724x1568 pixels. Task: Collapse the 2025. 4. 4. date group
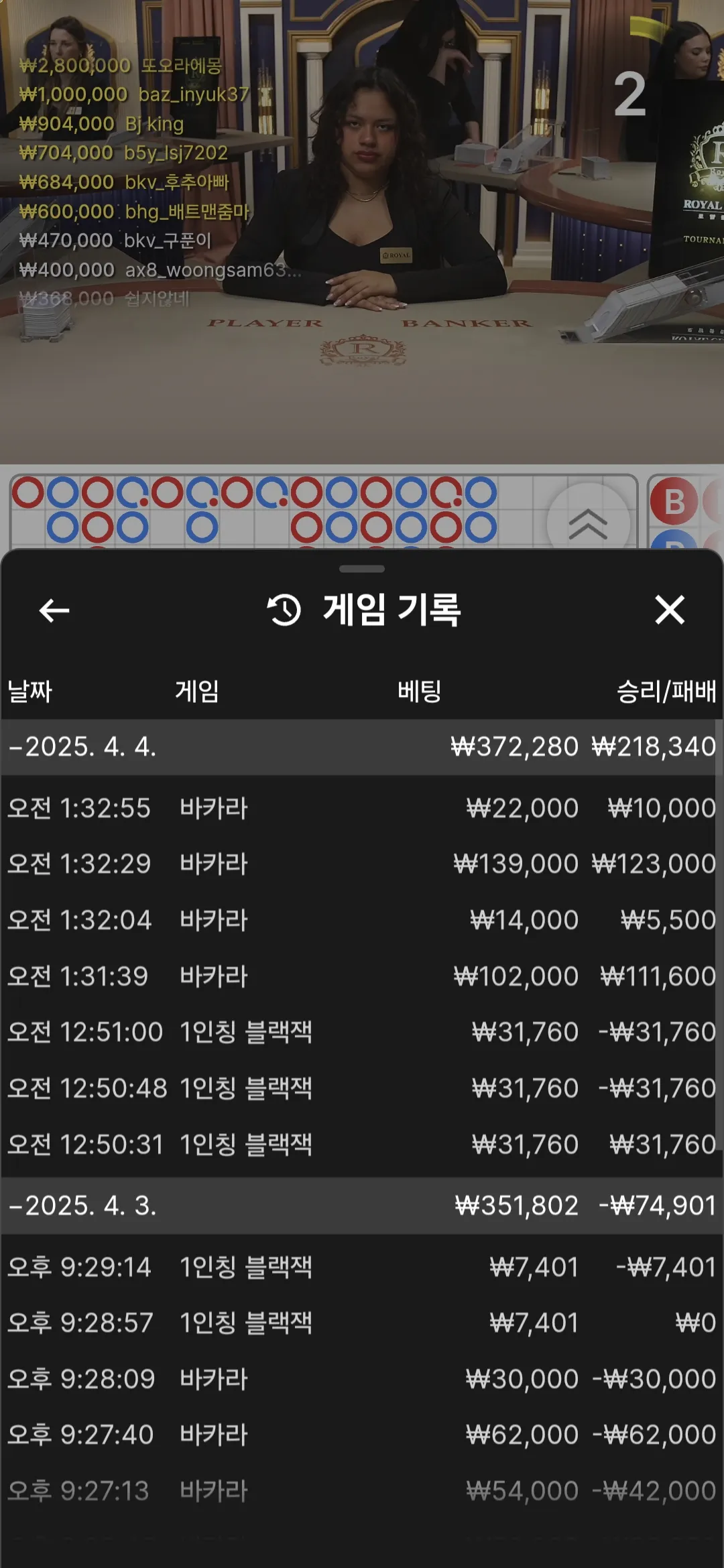pos(362,747)
